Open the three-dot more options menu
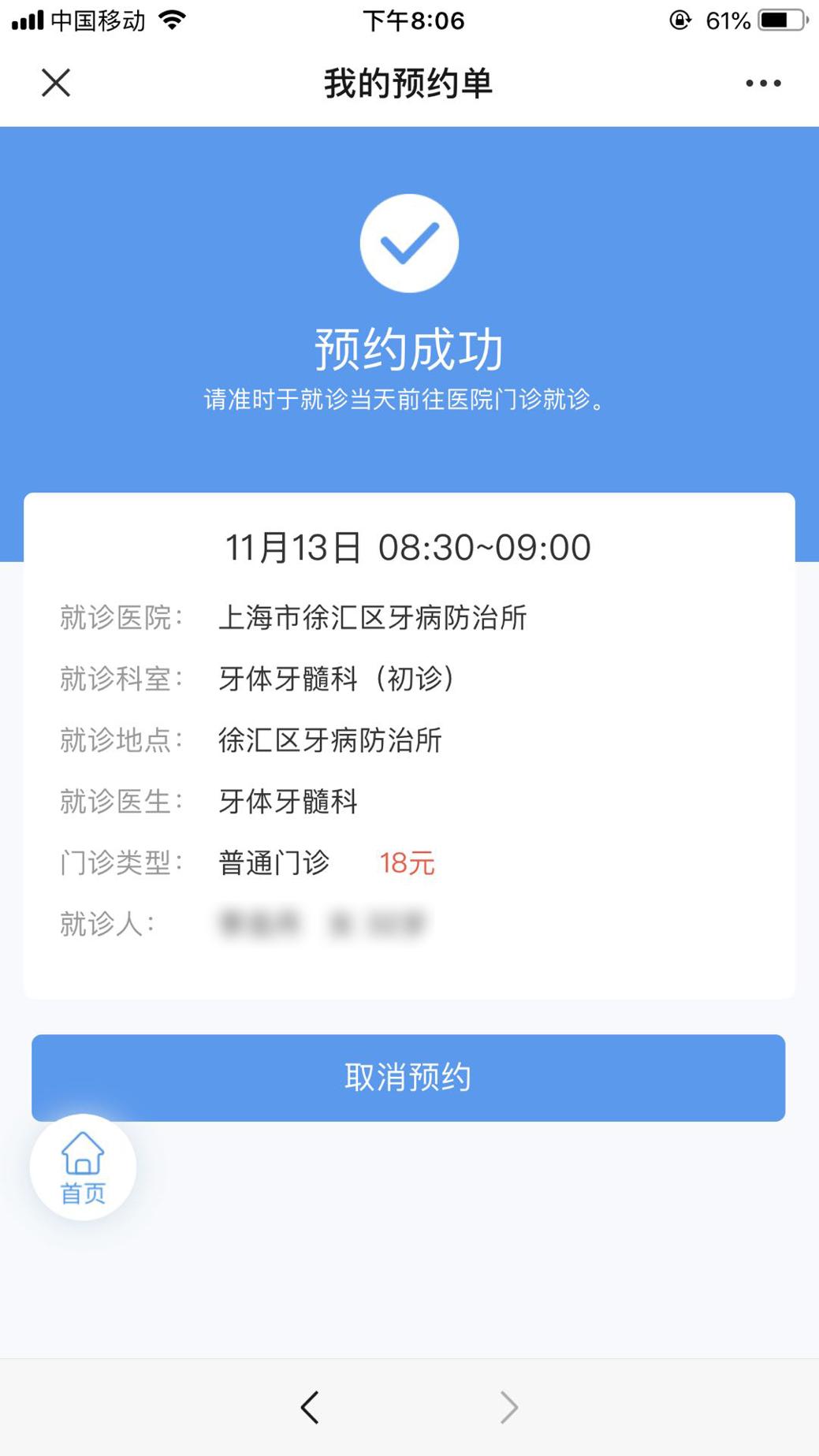 [x=763, y=83]
